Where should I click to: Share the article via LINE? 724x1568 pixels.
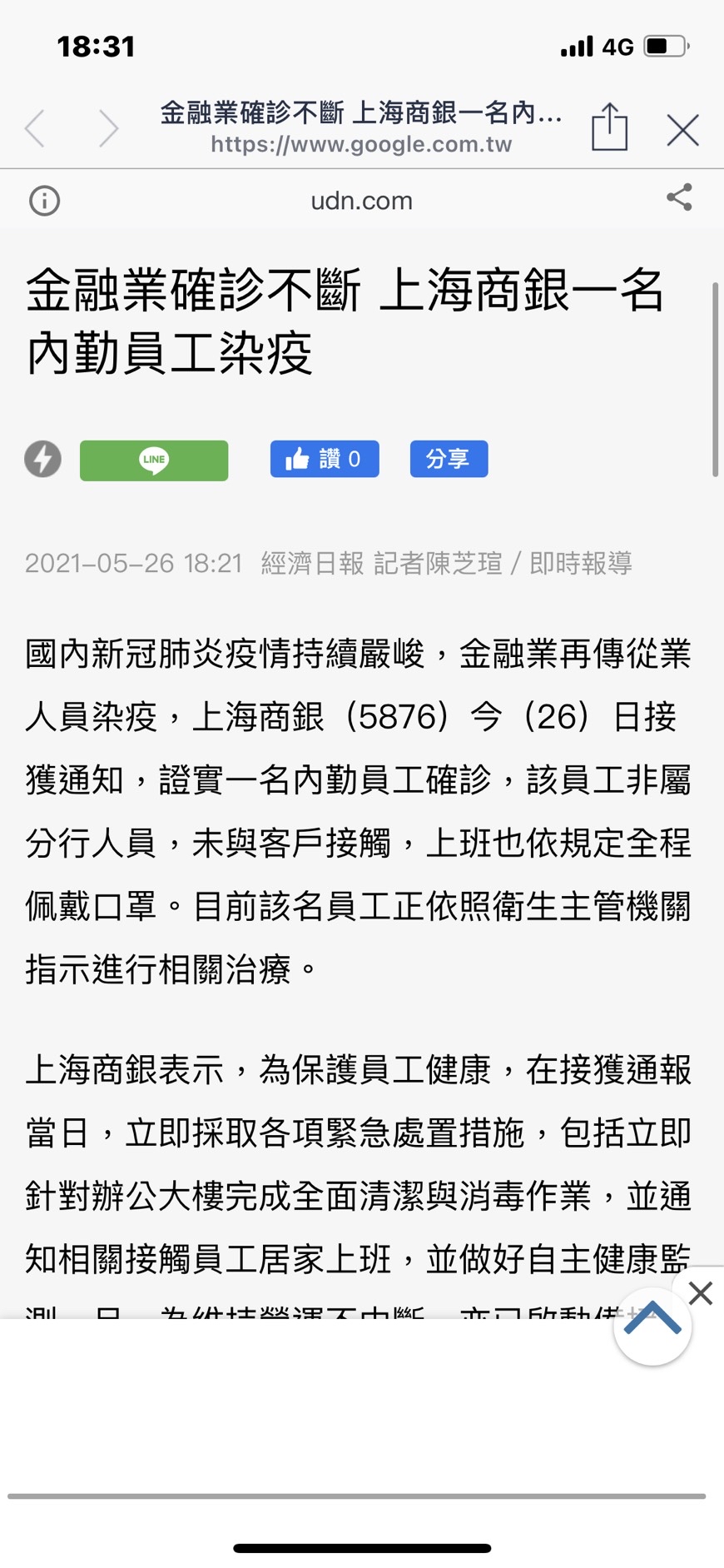pyautogui.click(x=154, y=460)
